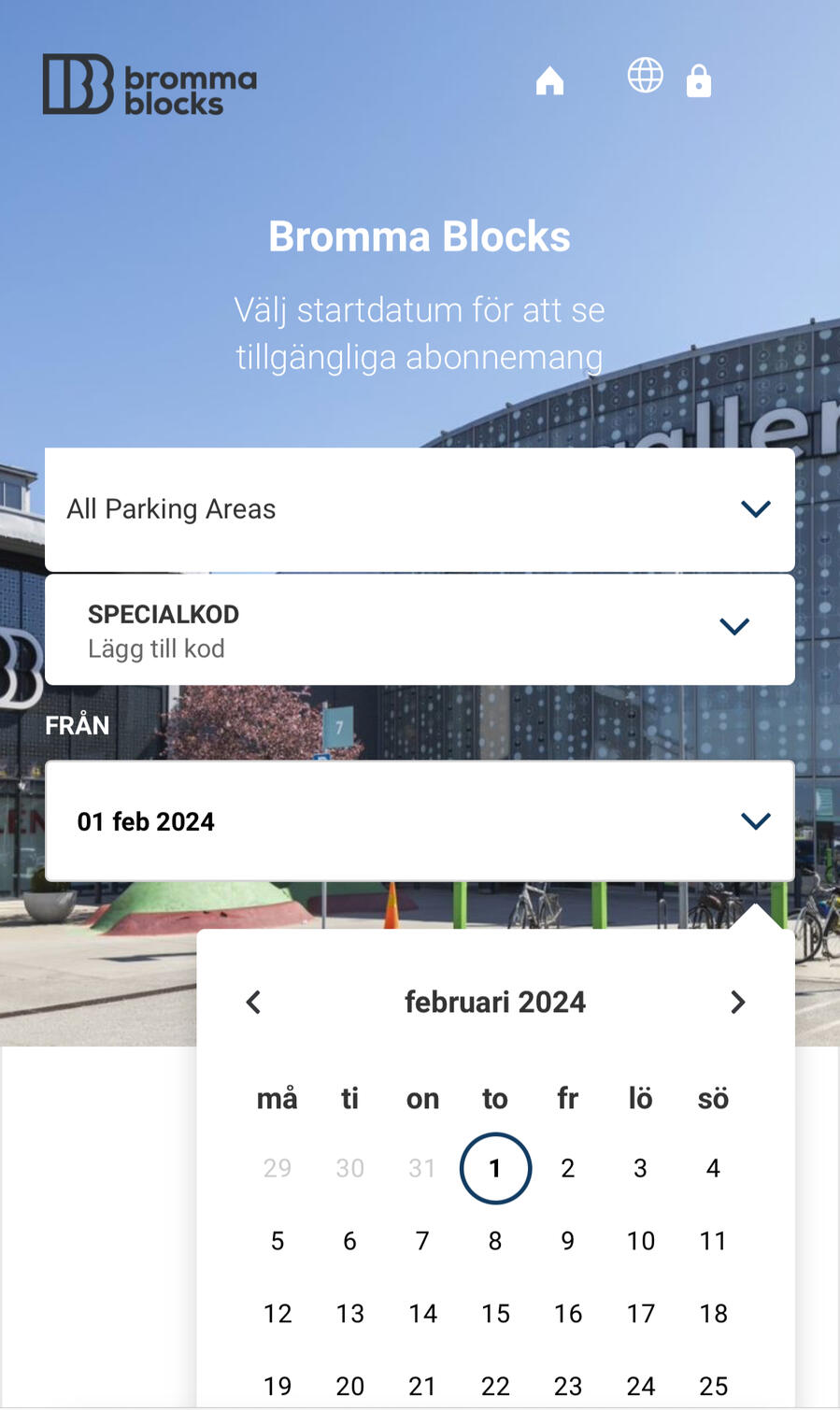Select 15 februari as start date

point(495,1314)
